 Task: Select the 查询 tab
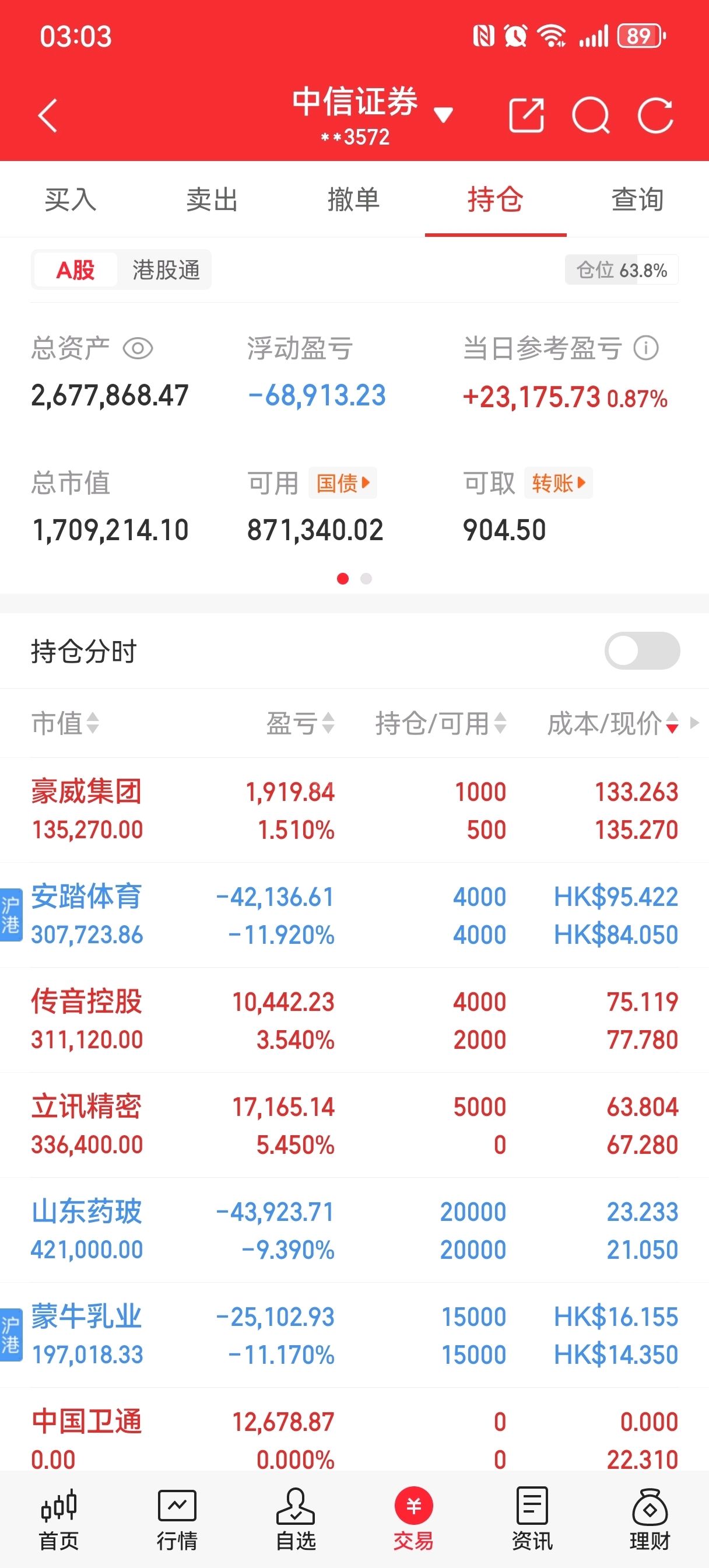tap(637, 199)
